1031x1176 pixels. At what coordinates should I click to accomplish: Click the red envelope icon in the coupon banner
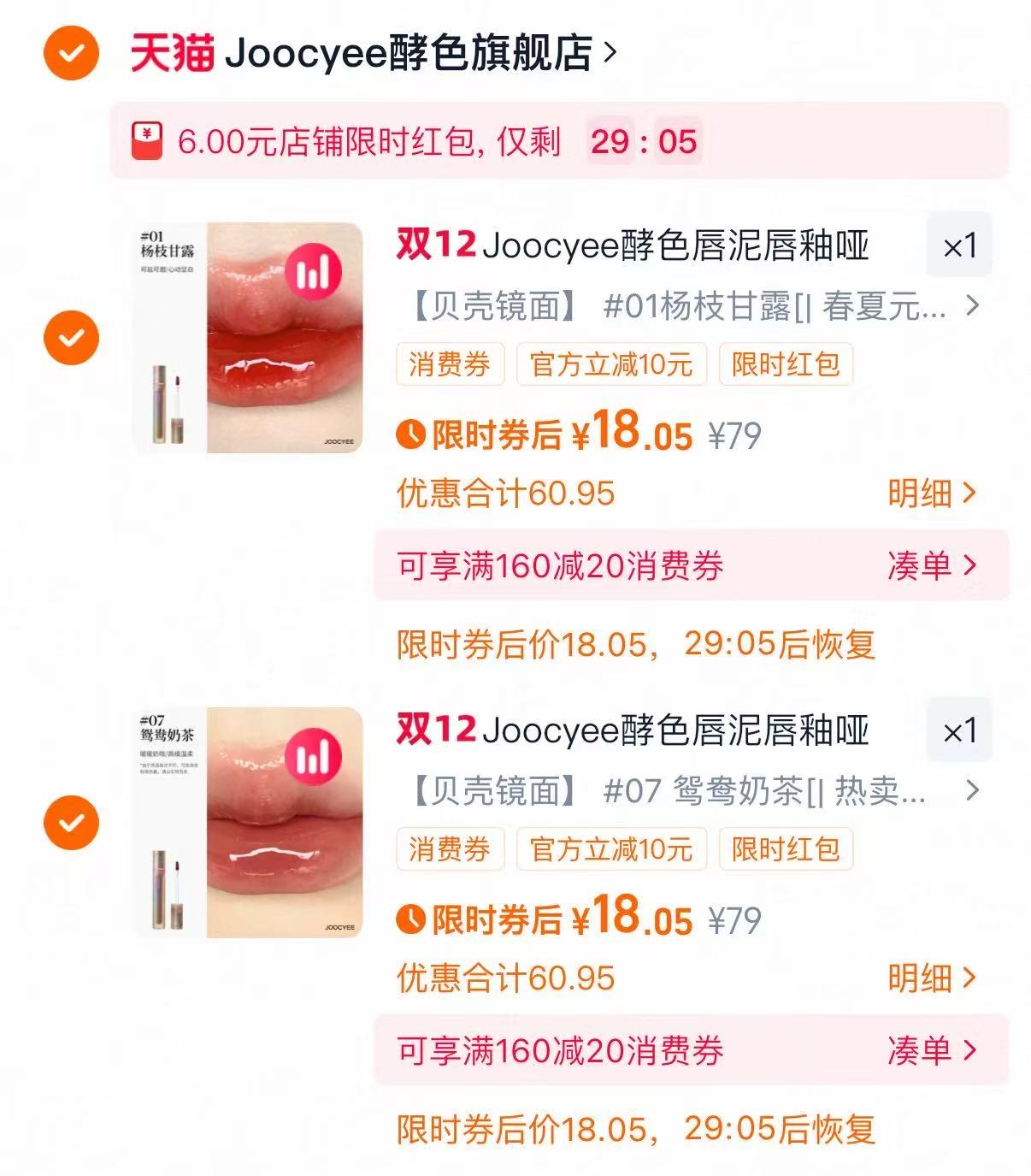click(147, 139)
